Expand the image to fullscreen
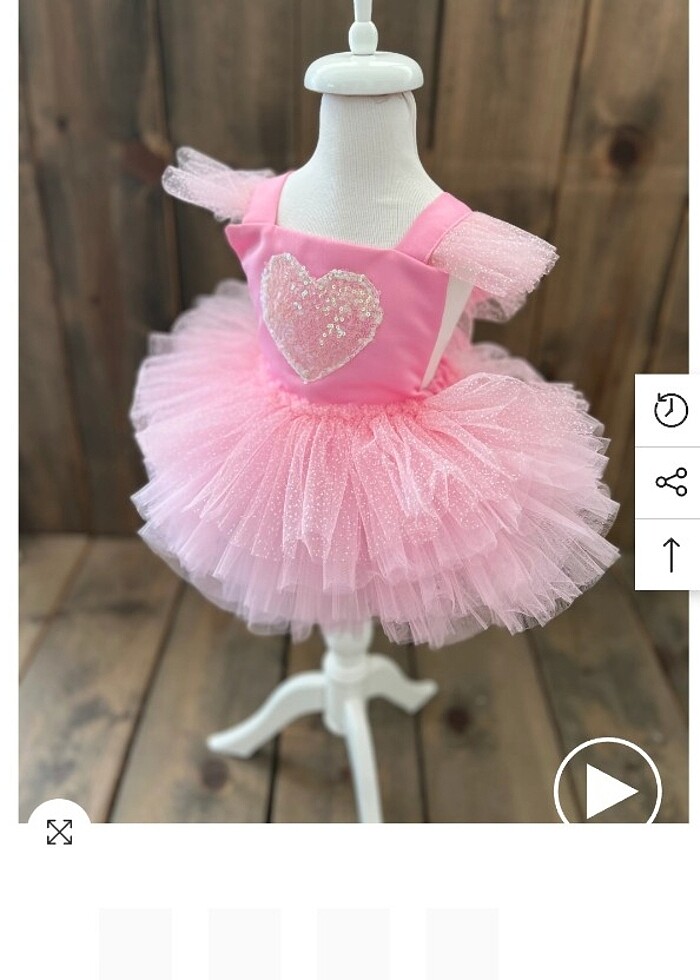Screen dimensions: 700x980 [59, 832]
